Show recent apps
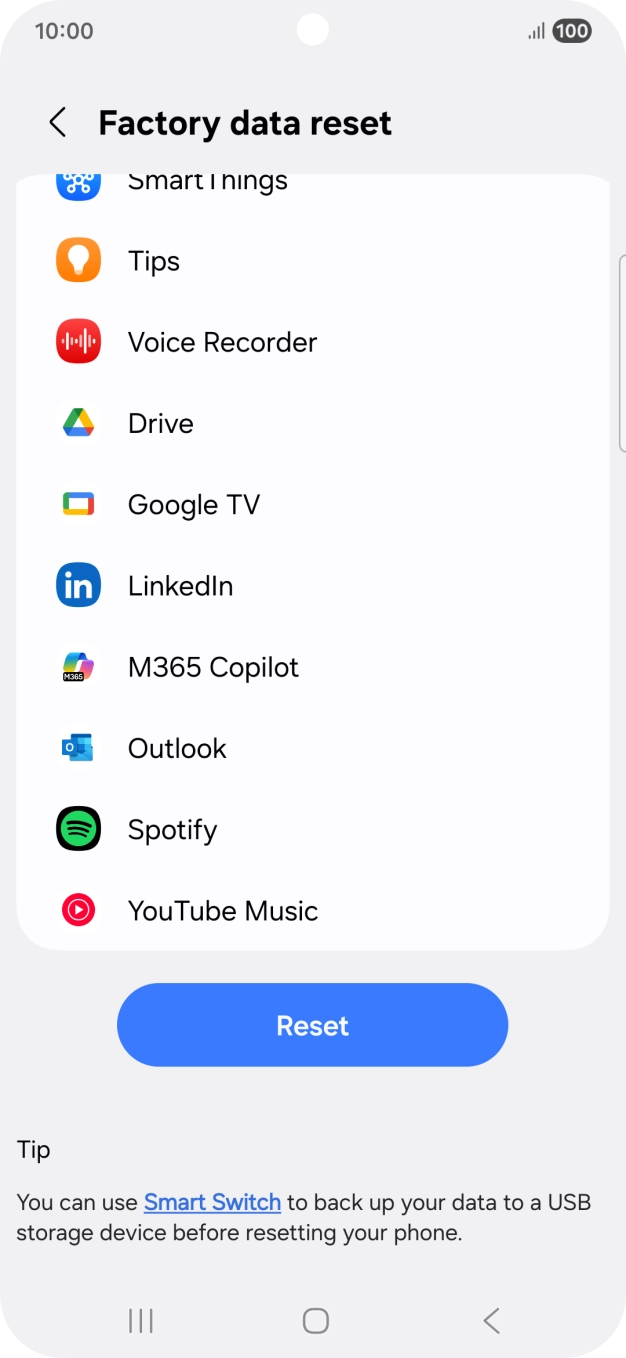This screenshot has width=626, height=1358. click(x=141, y=1321)
